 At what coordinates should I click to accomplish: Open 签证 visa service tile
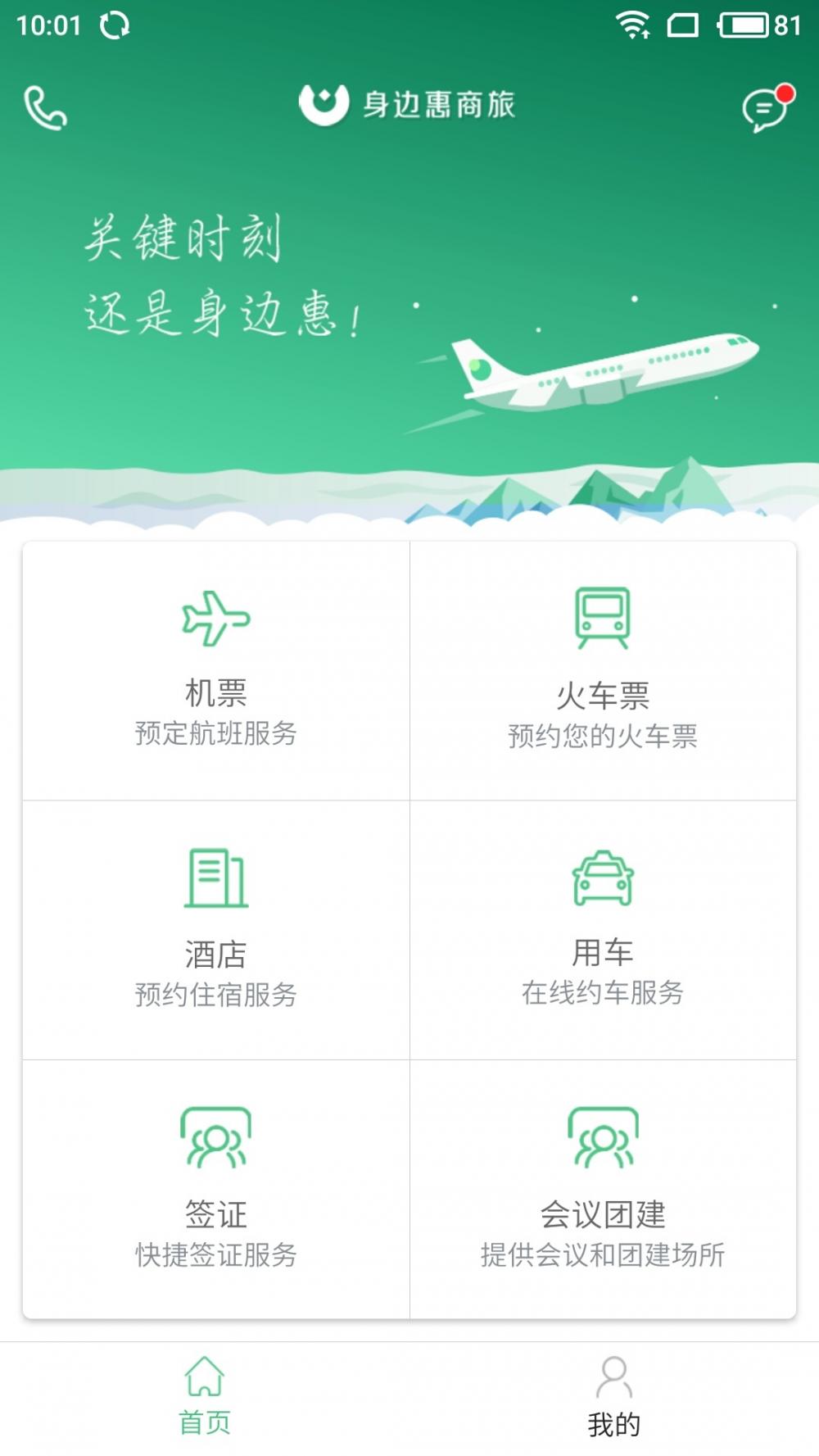[215, 1189]
